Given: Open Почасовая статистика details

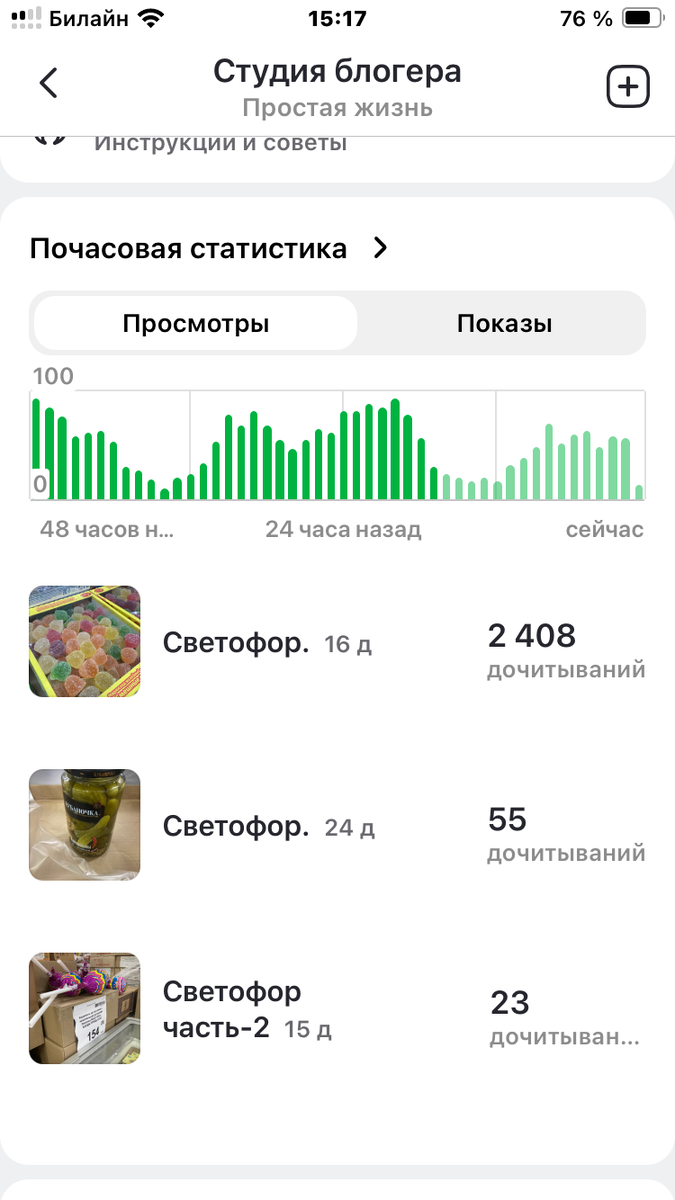Looking at the screenshot, I should [x=208, y=249].
